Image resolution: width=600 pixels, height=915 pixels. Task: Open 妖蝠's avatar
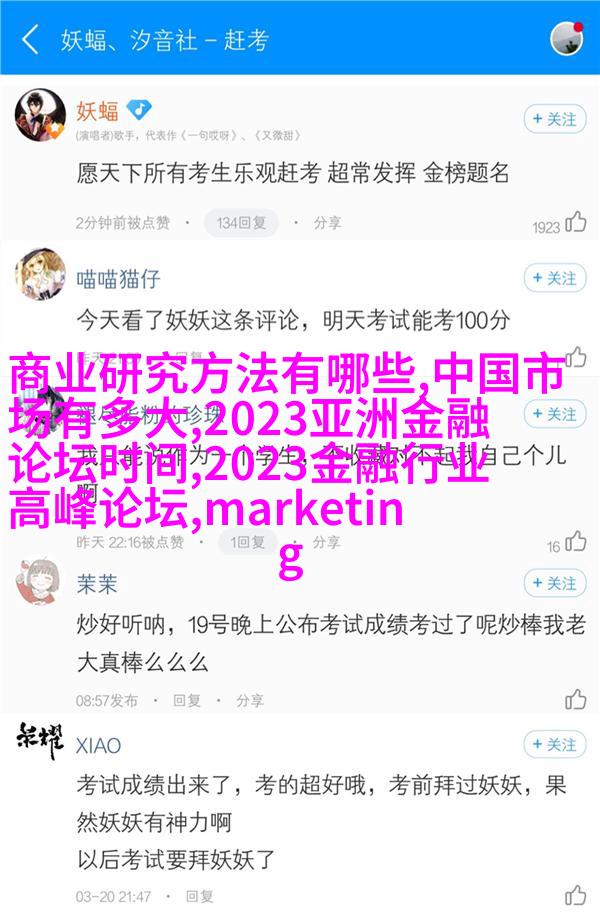[x=40, y=115]
